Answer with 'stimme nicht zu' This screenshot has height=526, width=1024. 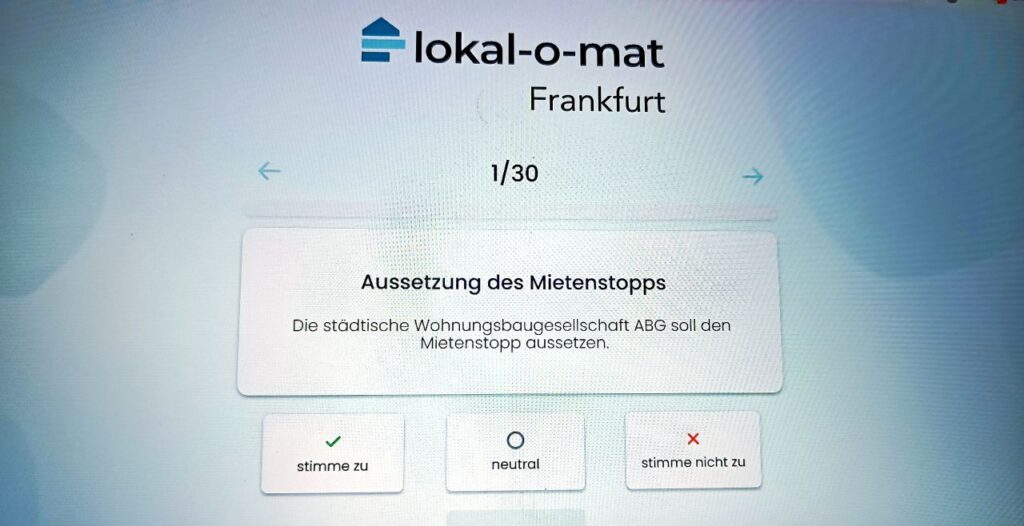coord(693,450)
